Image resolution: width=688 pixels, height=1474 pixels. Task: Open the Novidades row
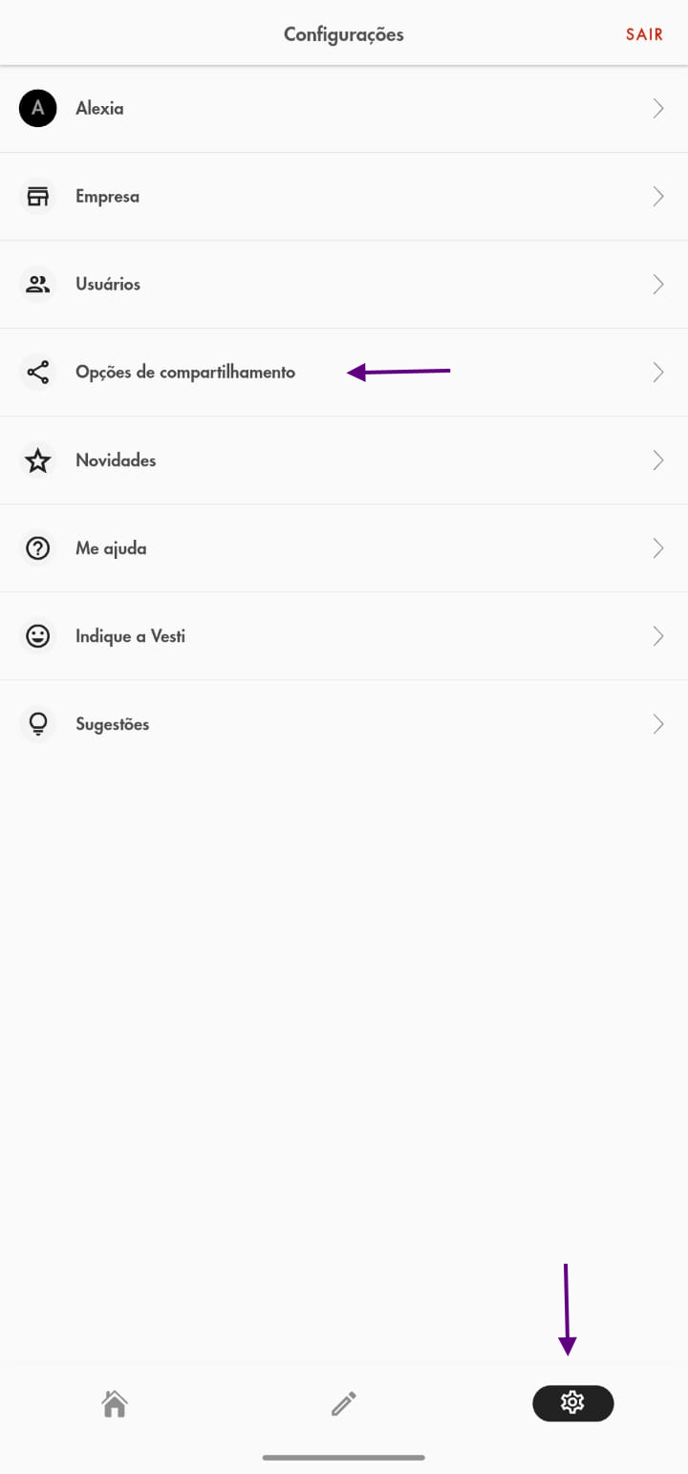343,461
